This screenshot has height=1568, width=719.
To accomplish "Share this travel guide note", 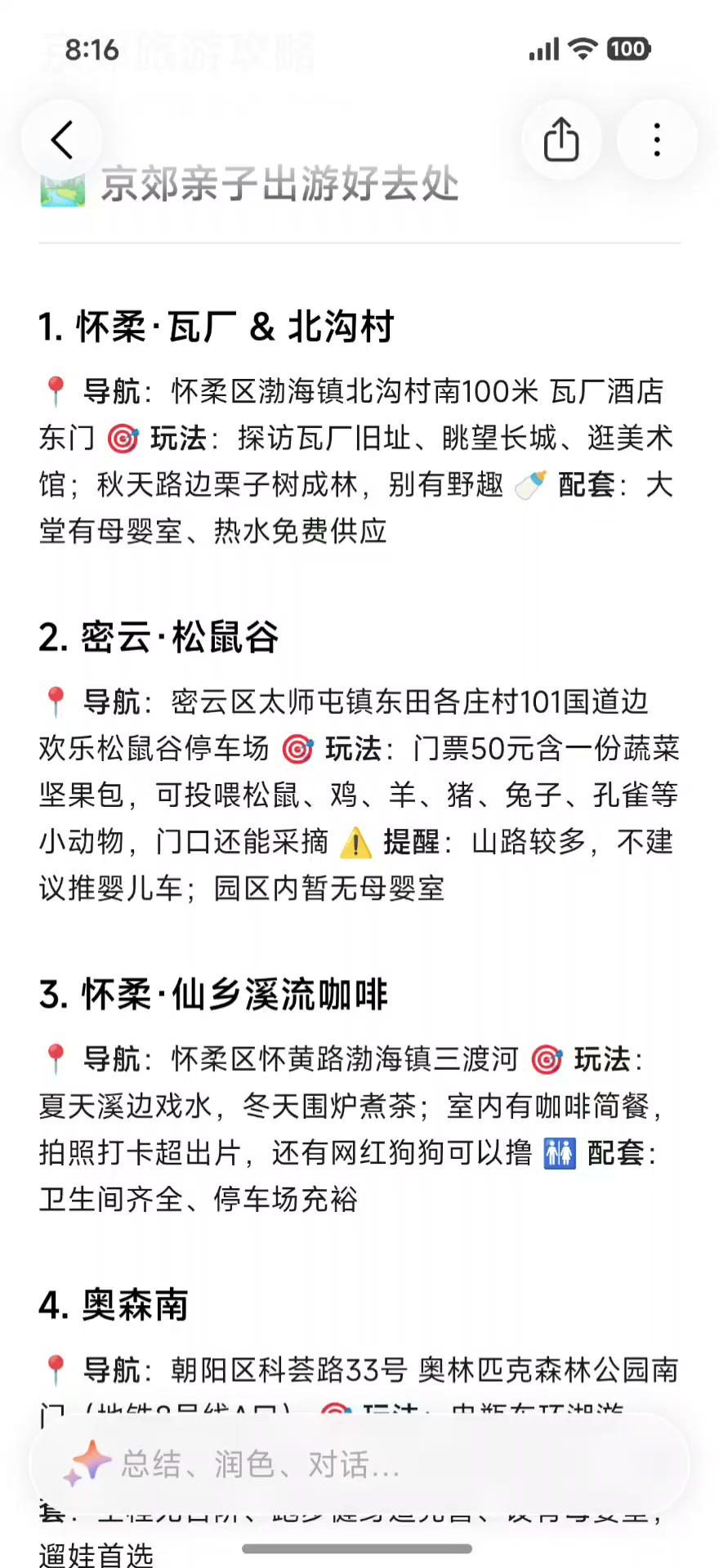I will coord(561,140).
